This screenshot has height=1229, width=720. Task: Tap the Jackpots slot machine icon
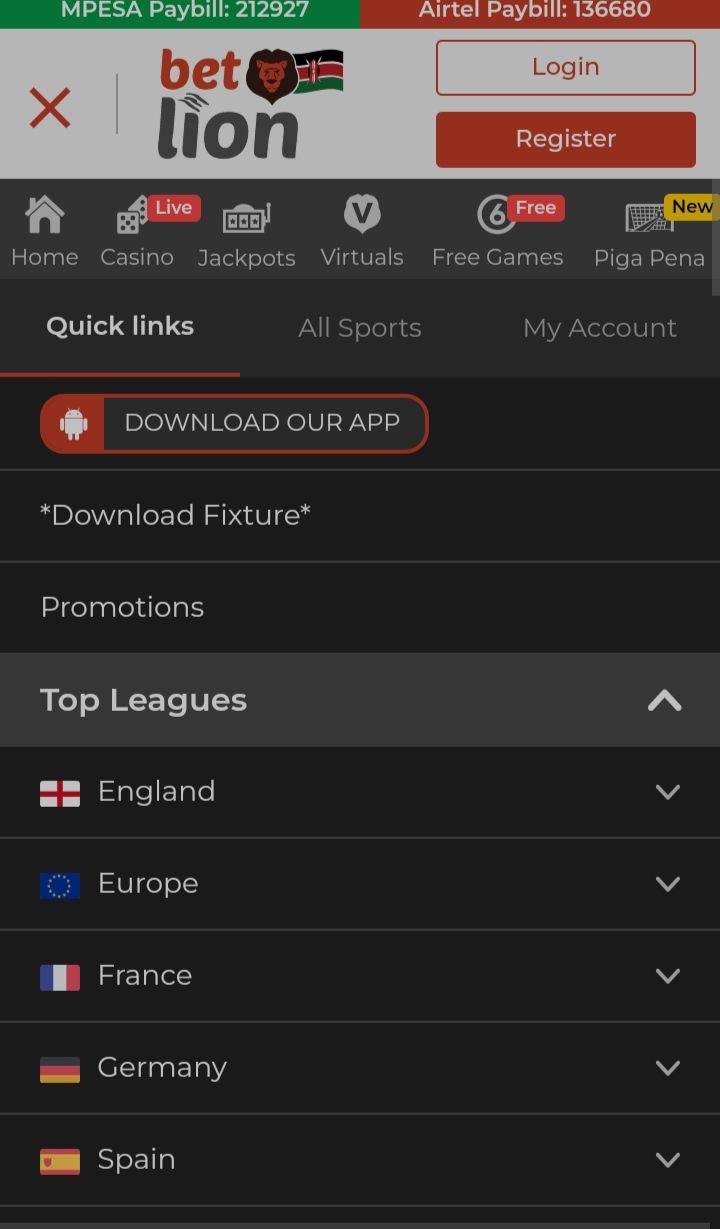[x=245, y=214]
